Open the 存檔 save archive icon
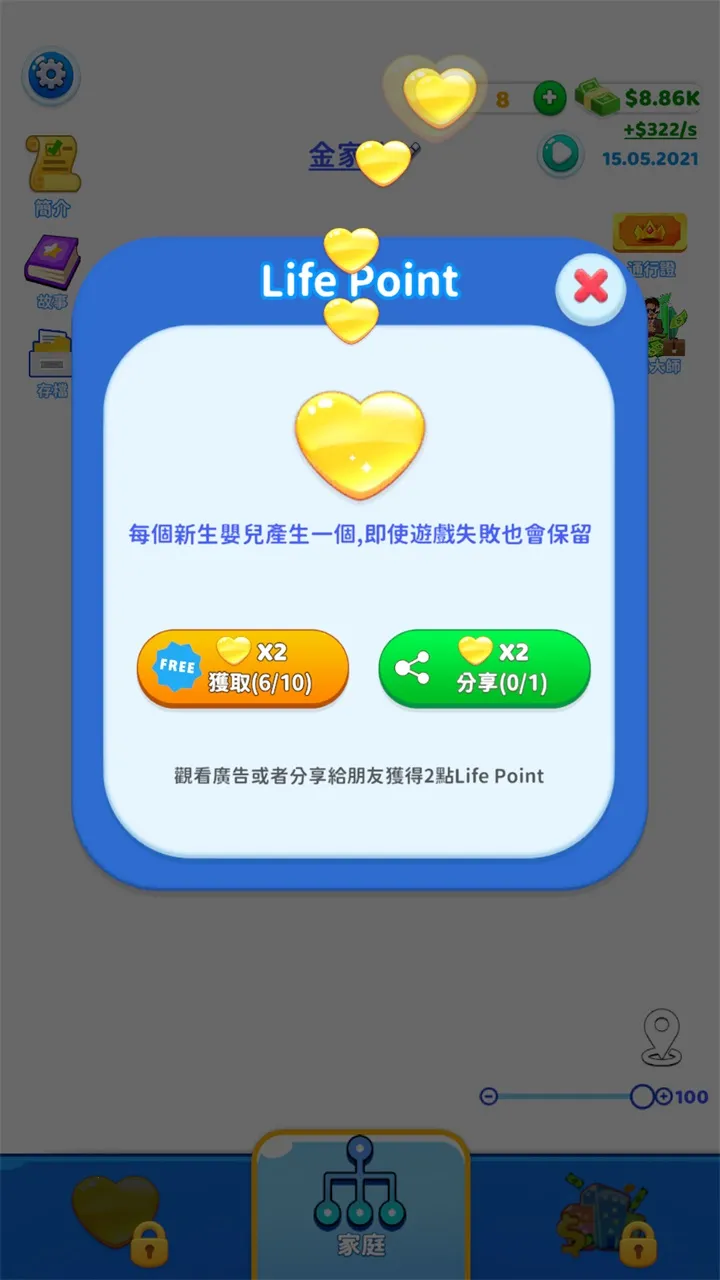 pyautogui.click(x=50, y=352)
